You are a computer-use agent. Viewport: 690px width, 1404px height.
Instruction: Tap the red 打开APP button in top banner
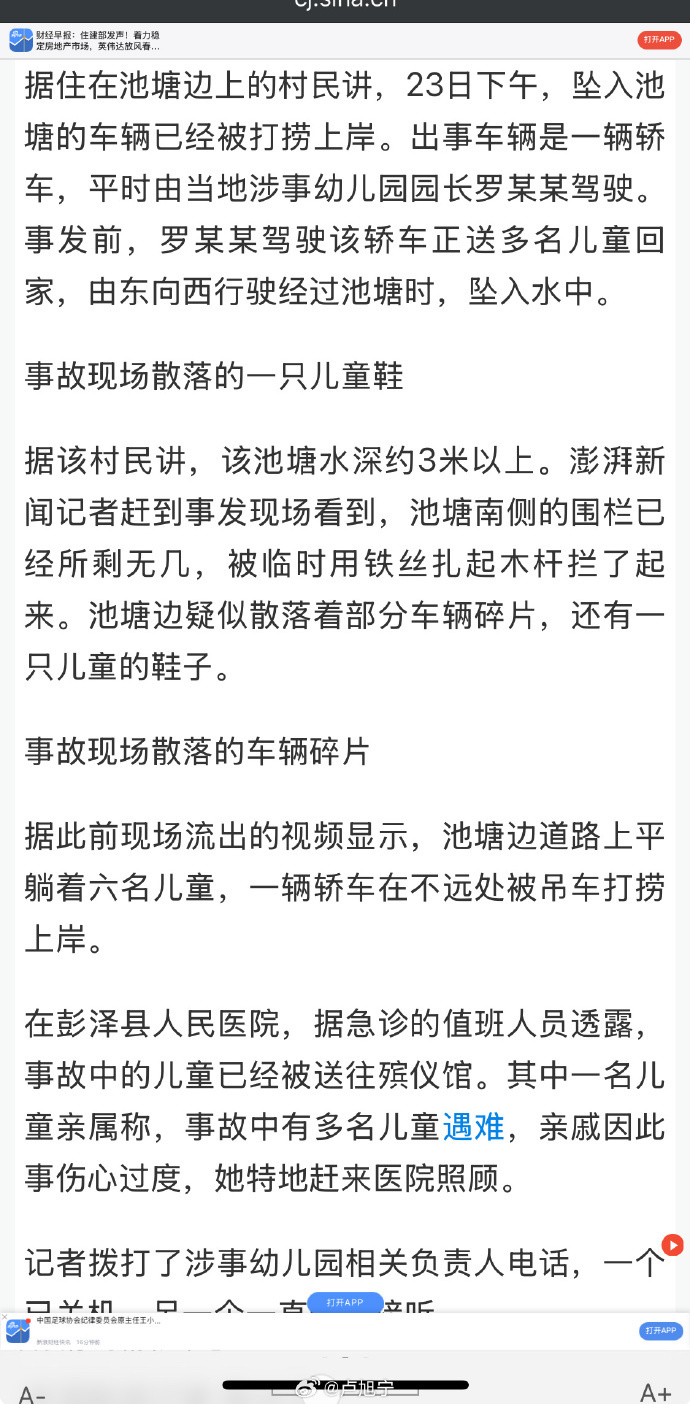pyautogui.click(x=659, y=40)
